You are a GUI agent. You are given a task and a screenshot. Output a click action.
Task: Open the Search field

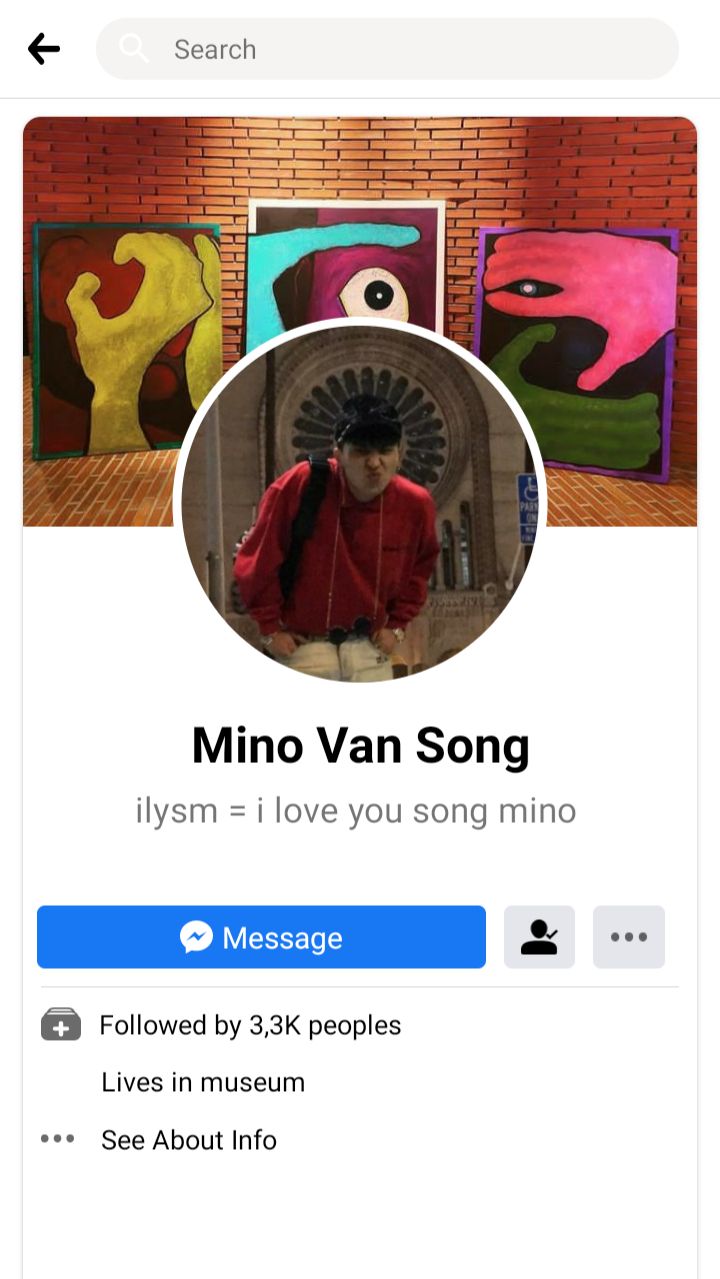[x=387, y=49]
